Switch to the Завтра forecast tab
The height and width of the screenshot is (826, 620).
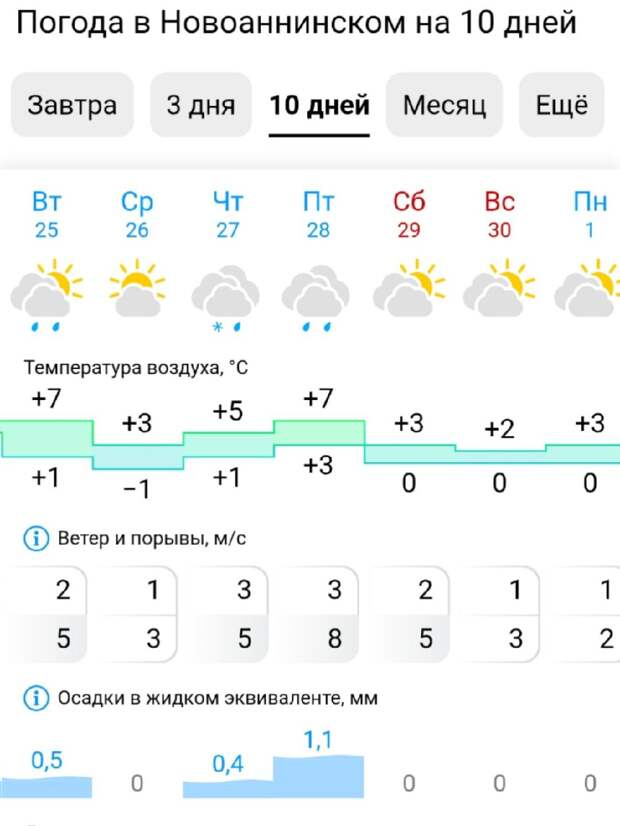(x=72, y=105)
